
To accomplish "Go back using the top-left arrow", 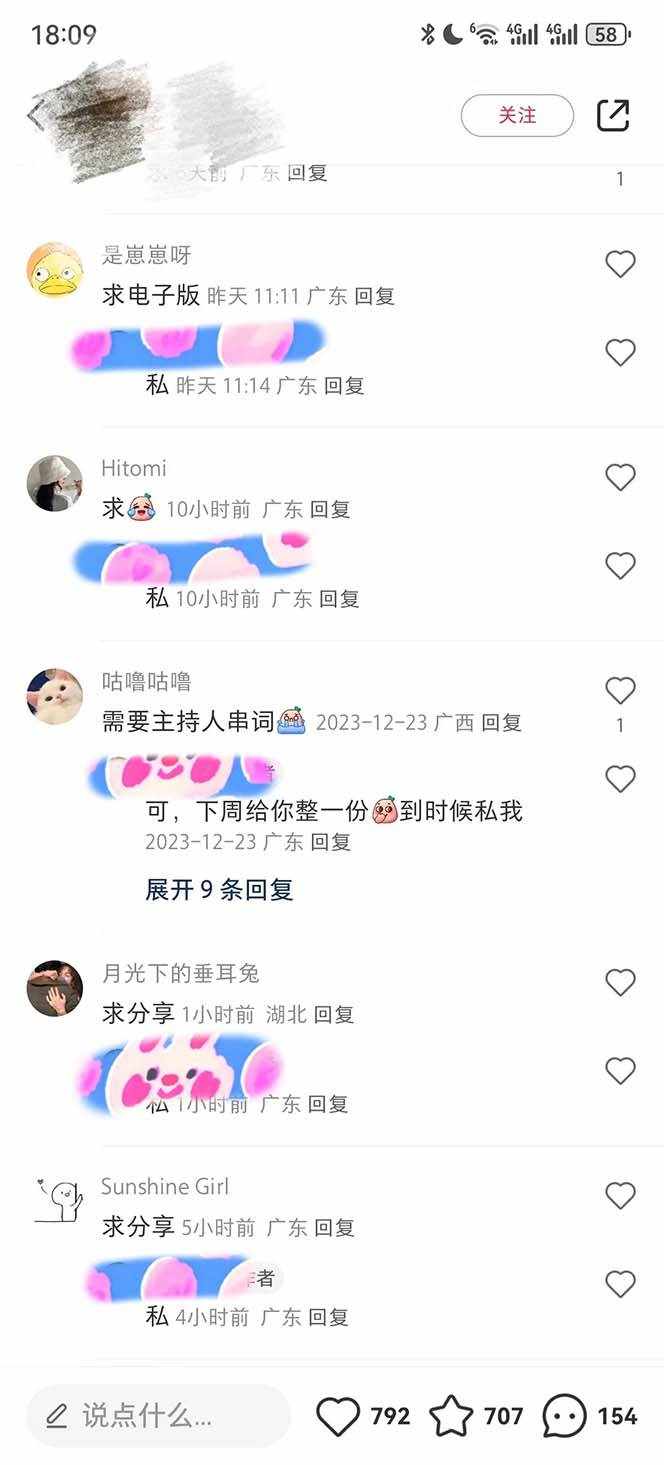I will (36, 115).
